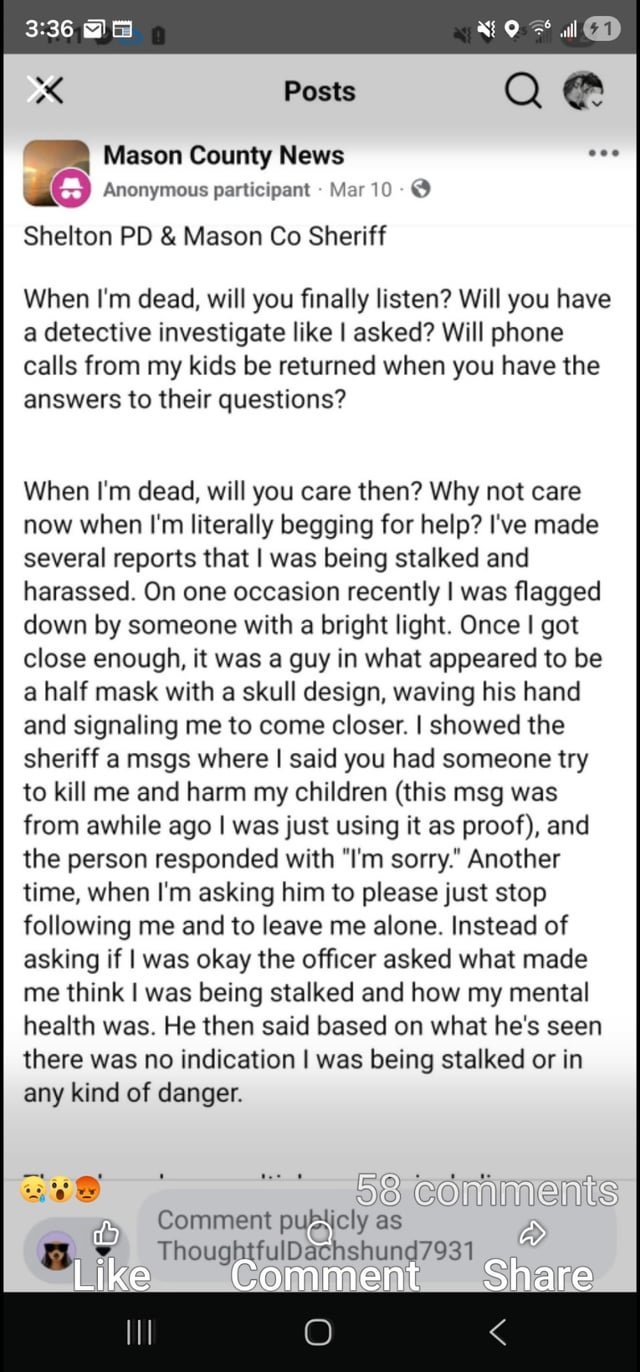Open search in Posts header
Viewport: 640px width, 1372px height.
coord(522,91)
